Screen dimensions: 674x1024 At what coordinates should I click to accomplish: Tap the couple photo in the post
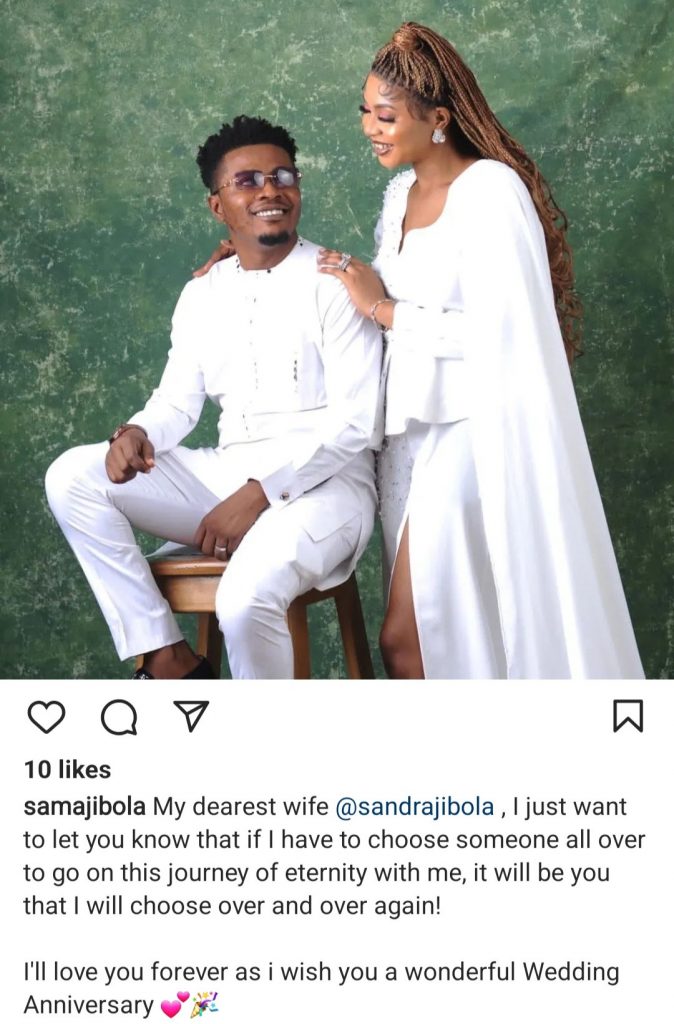(x=337, y=340)
